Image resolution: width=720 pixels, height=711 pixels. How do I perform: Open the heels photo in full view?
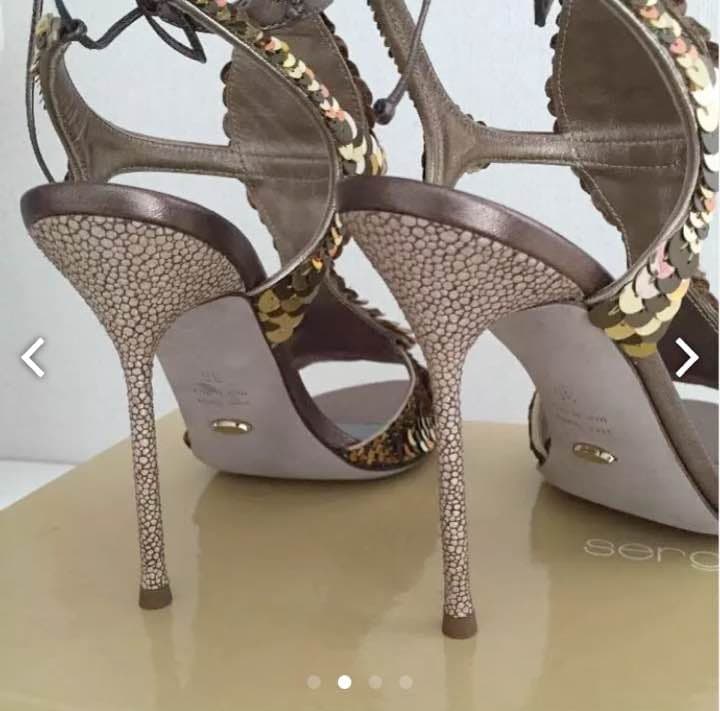coord(360,330)
